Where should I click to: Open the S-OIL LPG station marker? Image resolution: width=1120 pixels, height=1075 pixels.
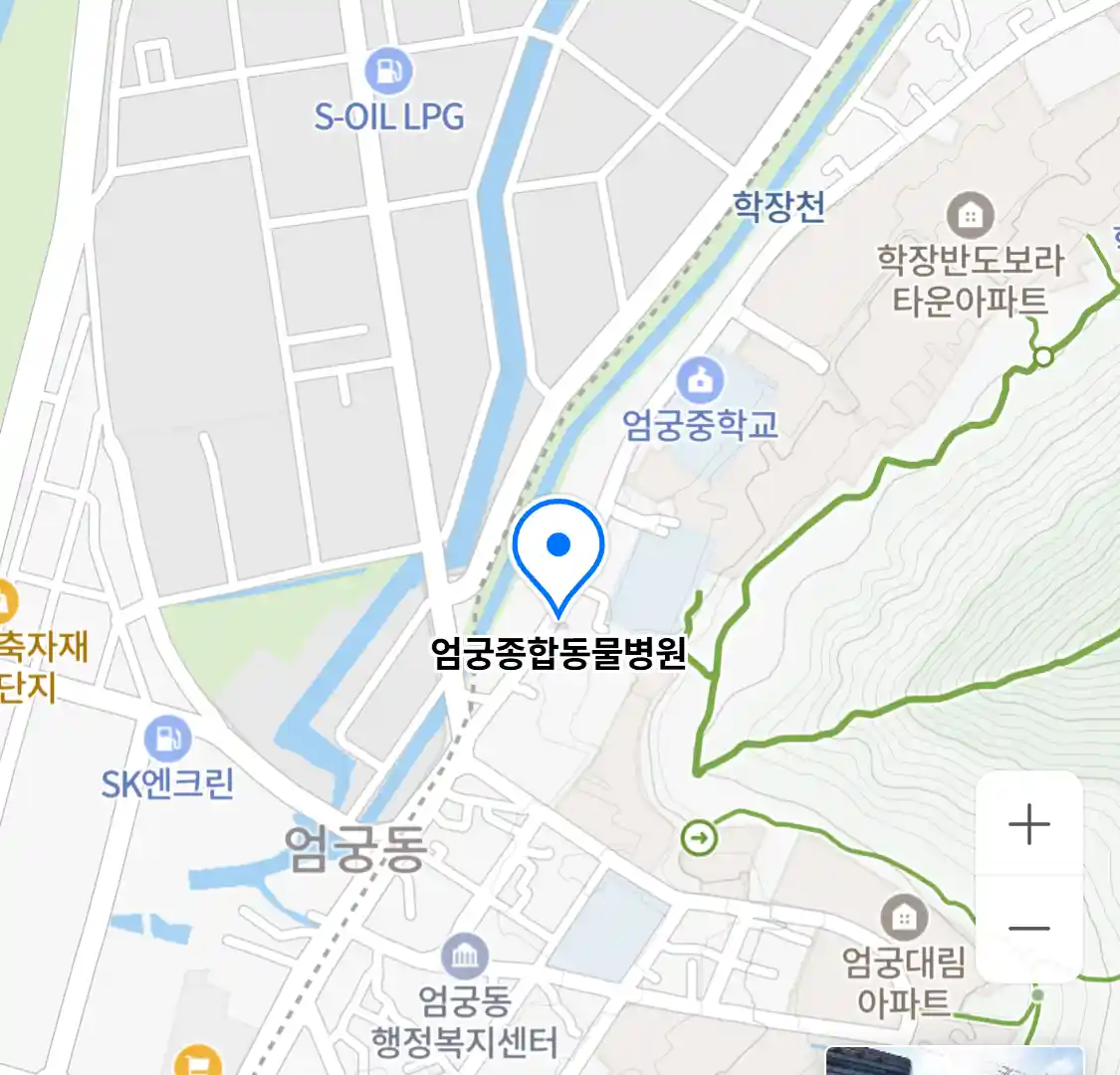388,71
